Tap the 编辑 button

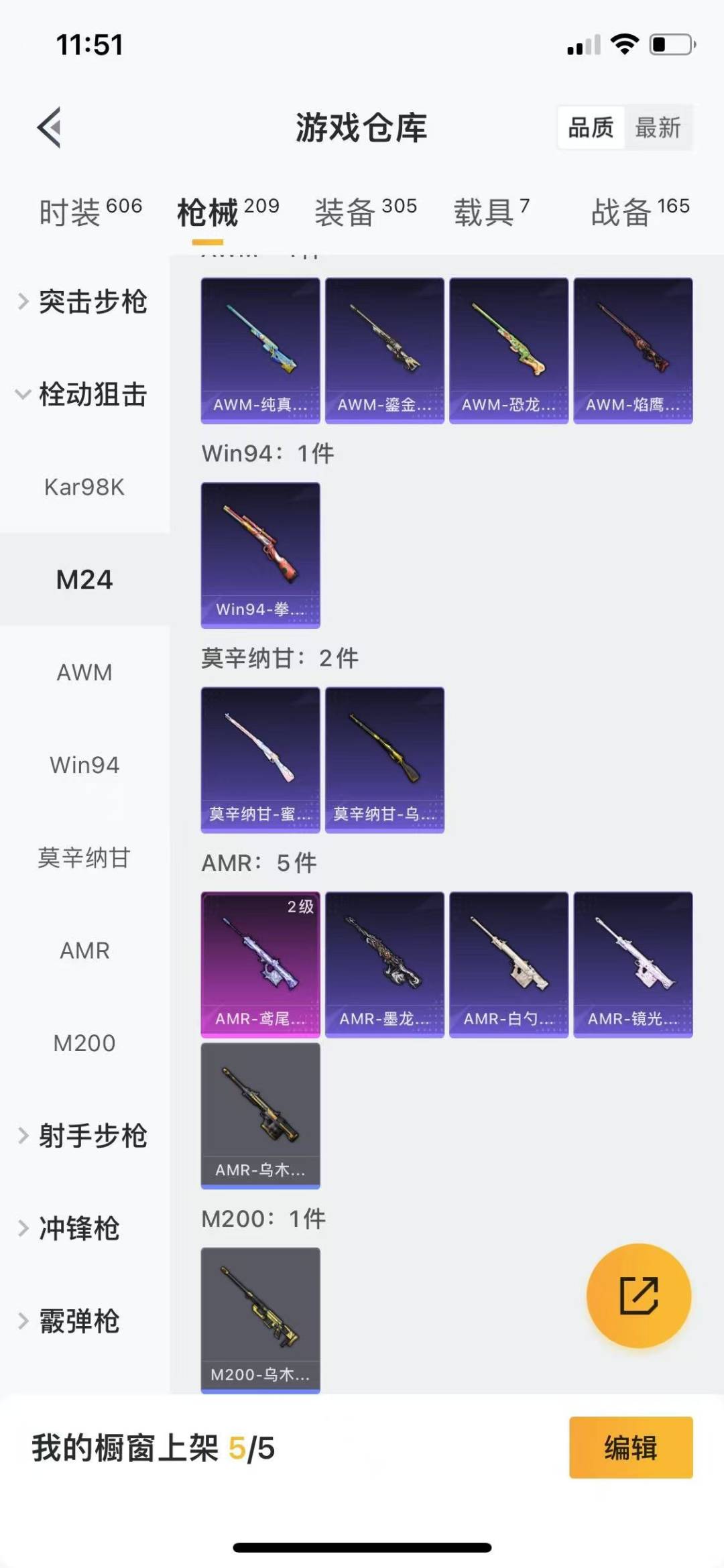coord(630,1447)
